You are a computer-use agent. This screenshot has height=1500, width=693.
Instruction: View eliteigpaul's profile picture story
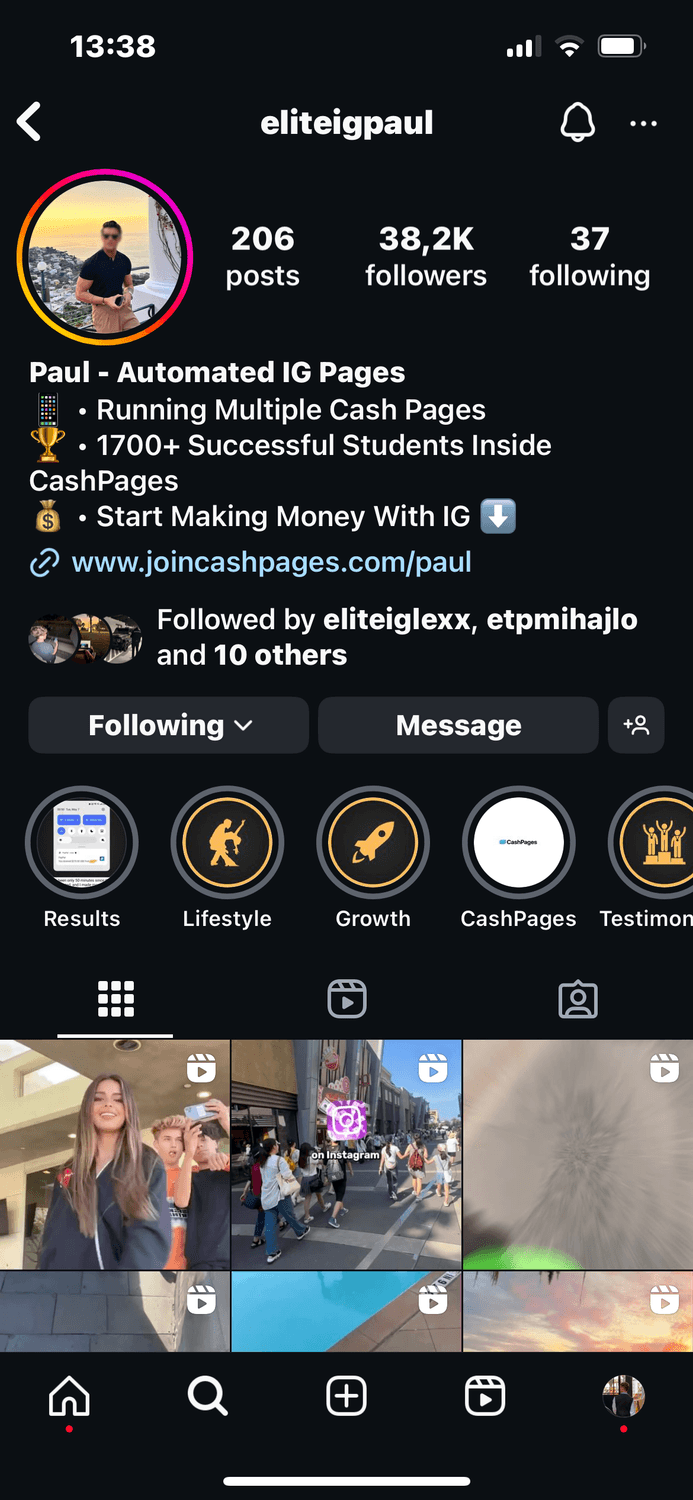click(x=105, y=258)
